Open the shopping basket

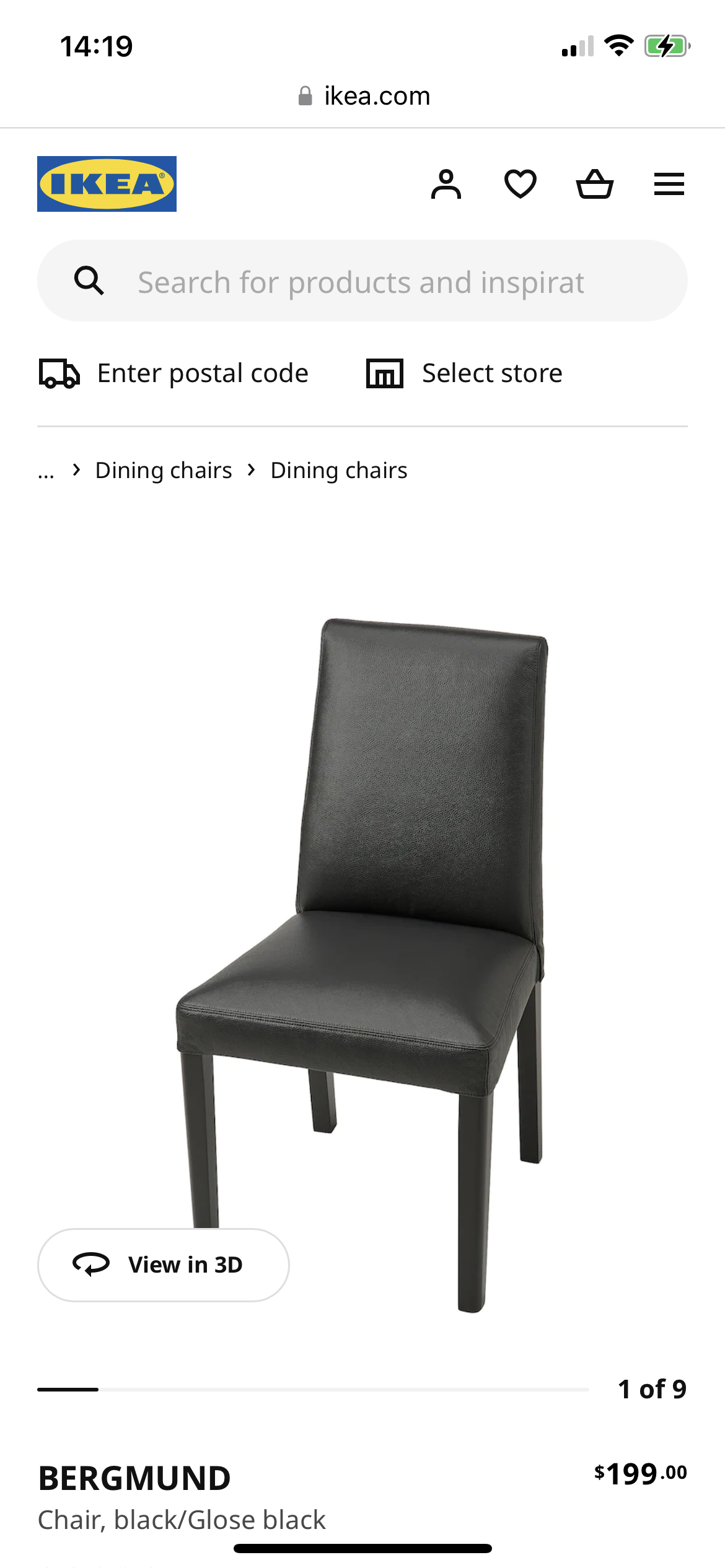click(x=595, y=185)
